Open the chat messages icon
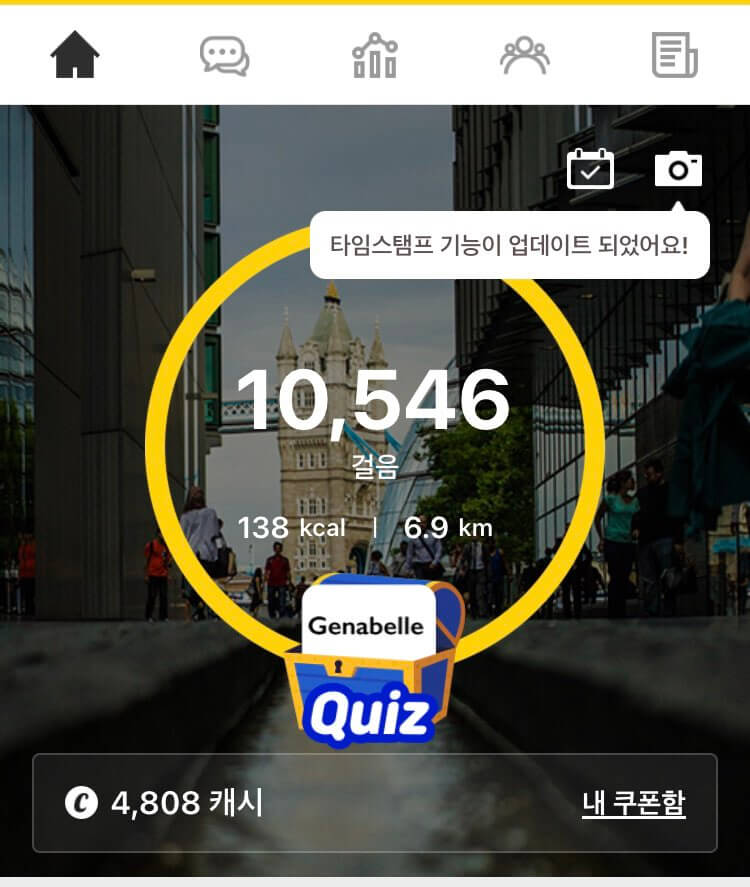 (x=225, y=56)
